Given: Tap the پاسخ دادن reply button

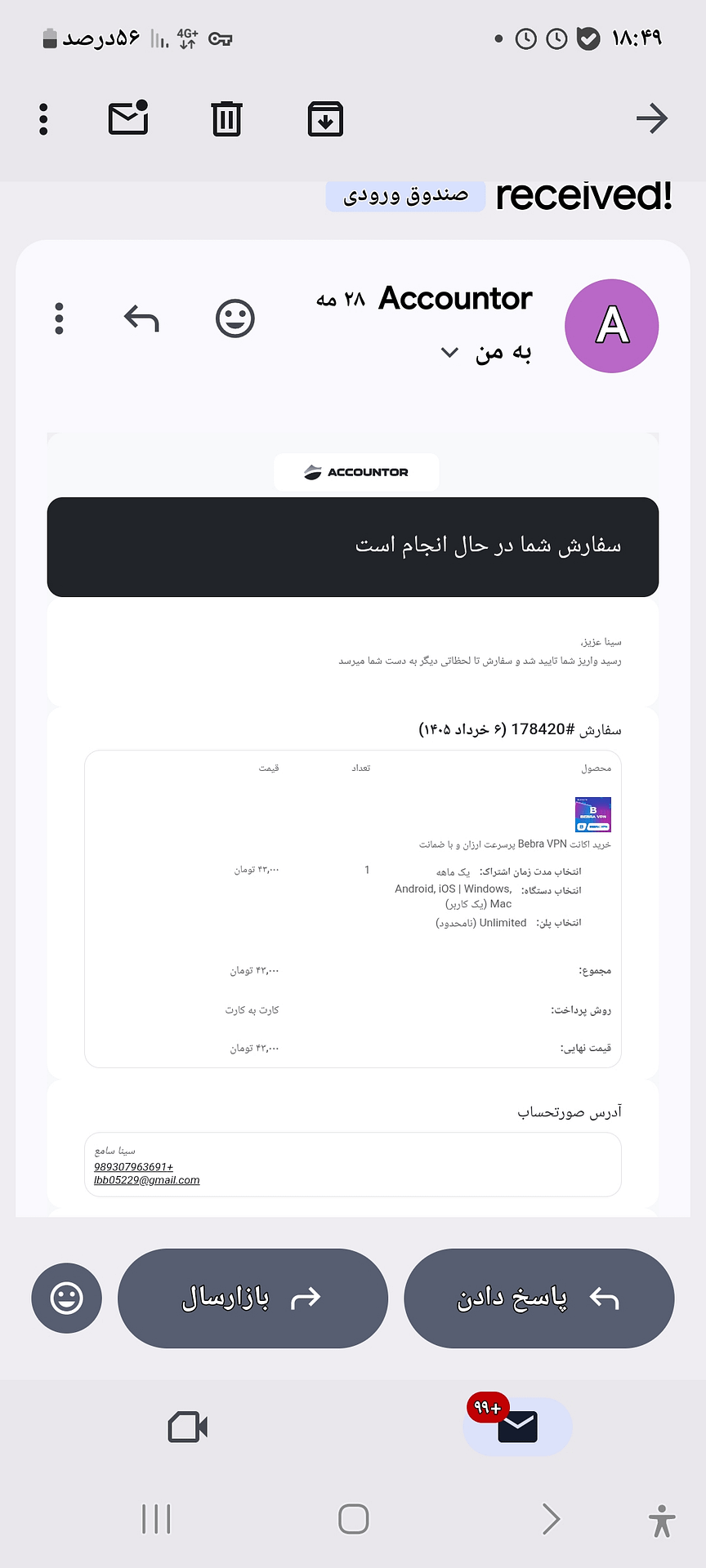Looking at the screenshot, I should [x=539, y=1298].
